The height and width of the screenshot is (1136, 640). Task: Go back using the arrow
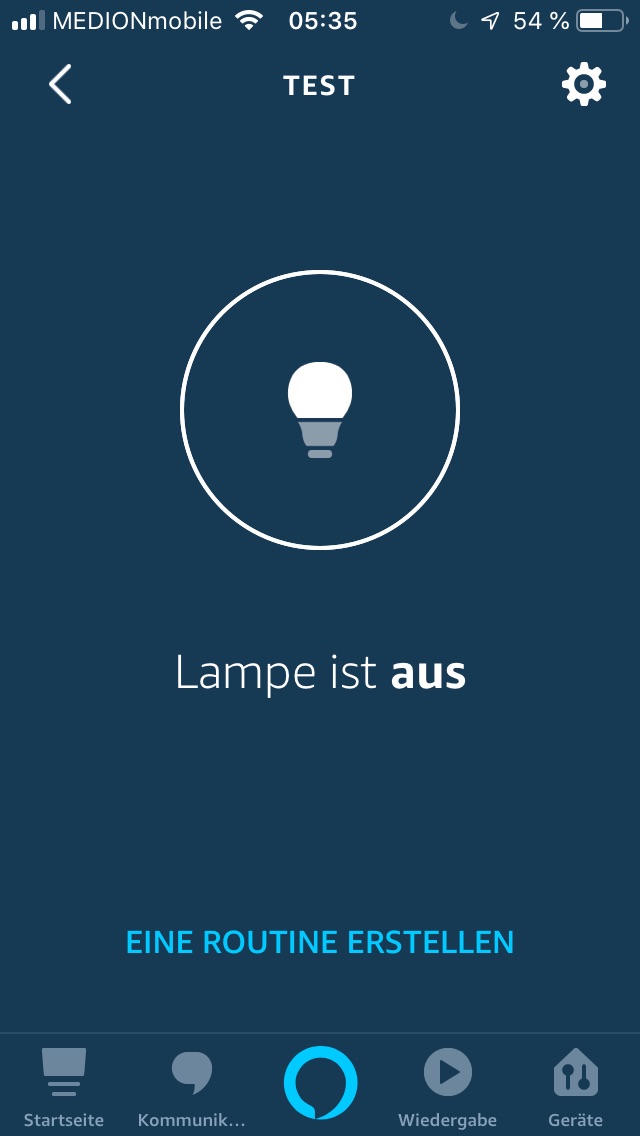60,85
